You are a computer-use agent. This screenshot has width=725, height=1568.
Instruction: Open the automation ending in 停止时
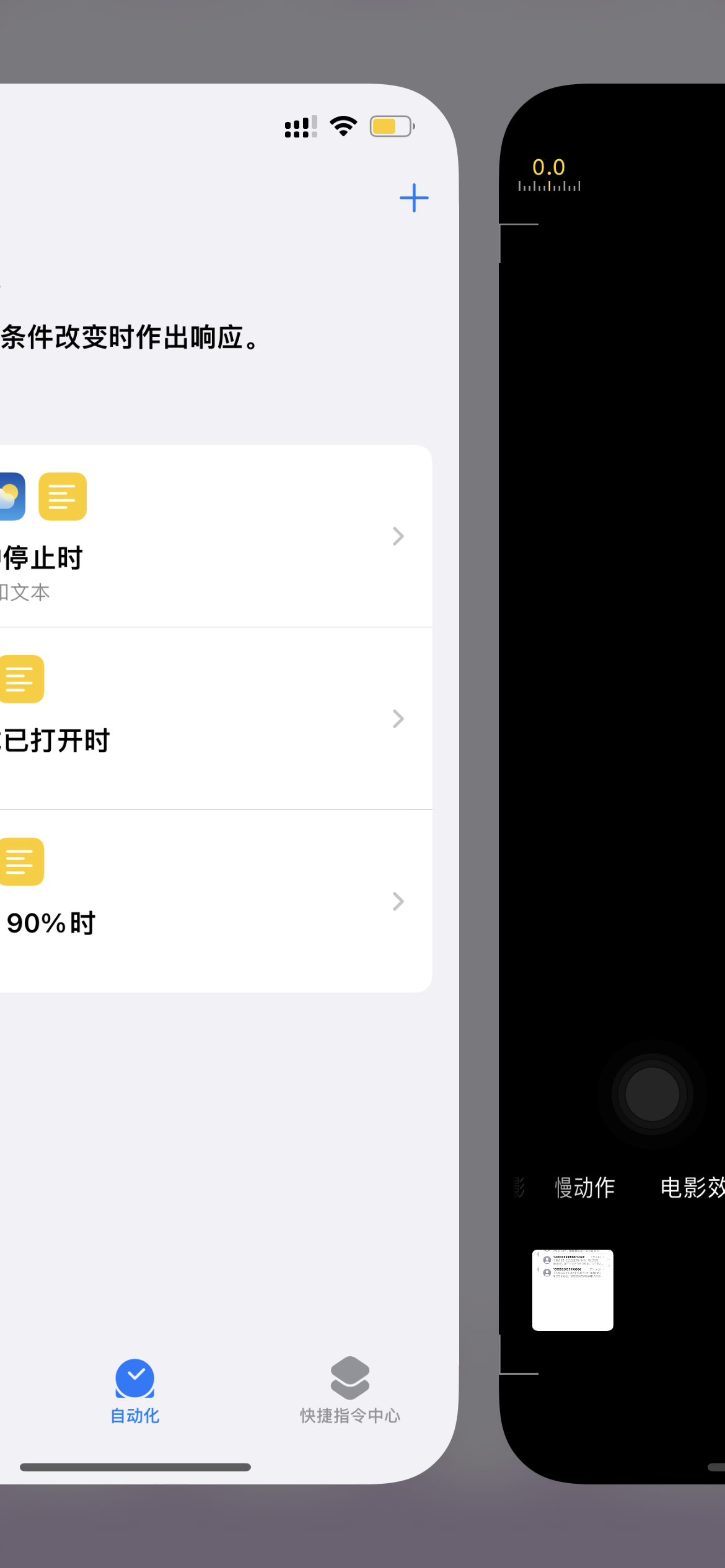point(211,536)
